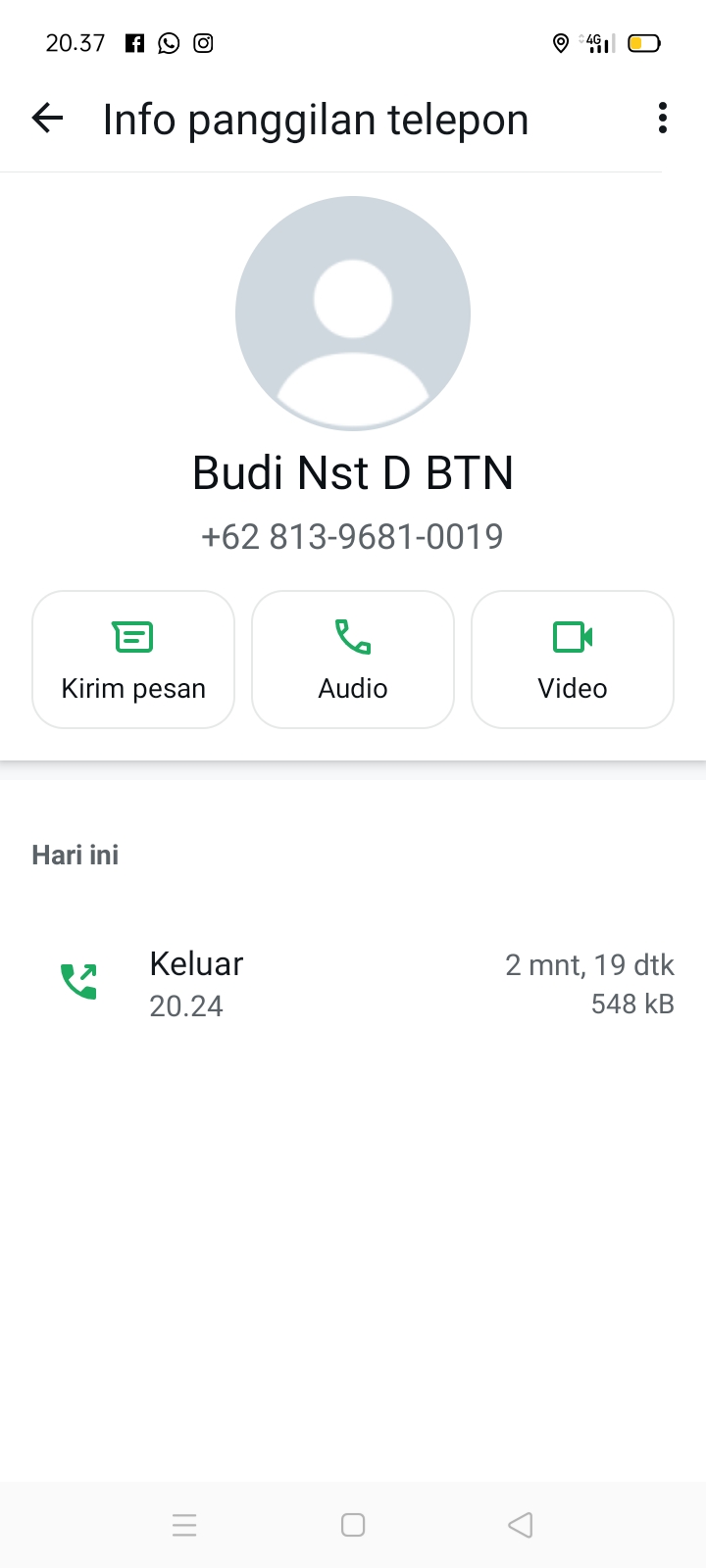This screenshot has height=1568, width=706.
Task: Tap the Info panggilan telepon title
Action: (315, 118)
